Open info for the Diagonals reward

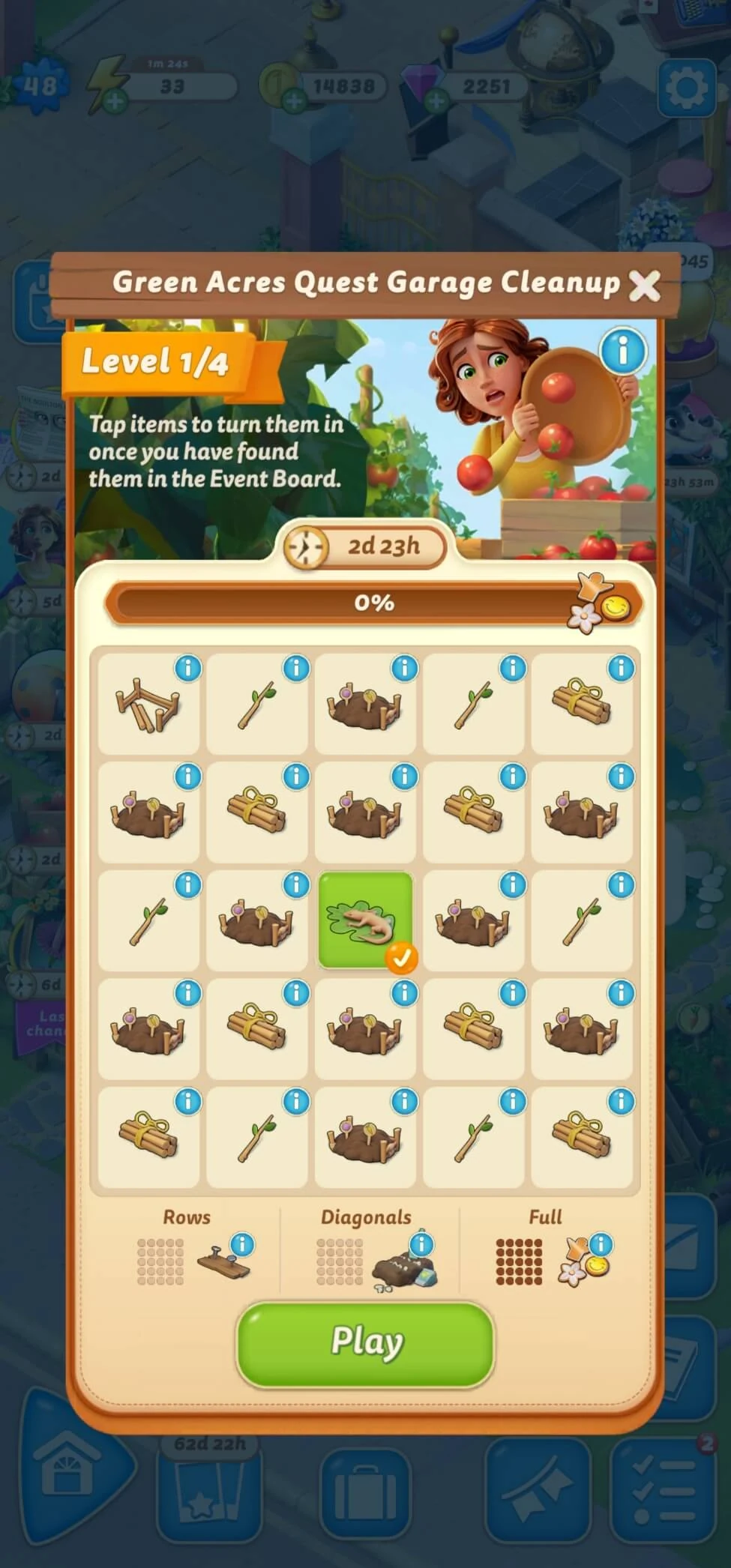point(421,1244)
